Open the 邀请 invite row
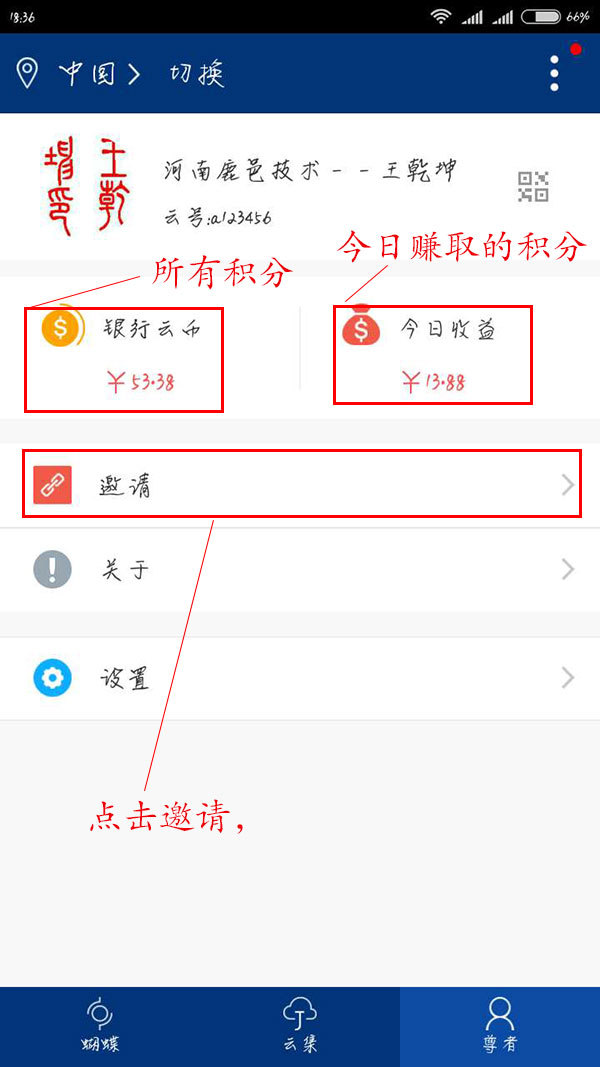Image resolution: width=600 pixels, height=1067 pixels. tap(300, 485)
